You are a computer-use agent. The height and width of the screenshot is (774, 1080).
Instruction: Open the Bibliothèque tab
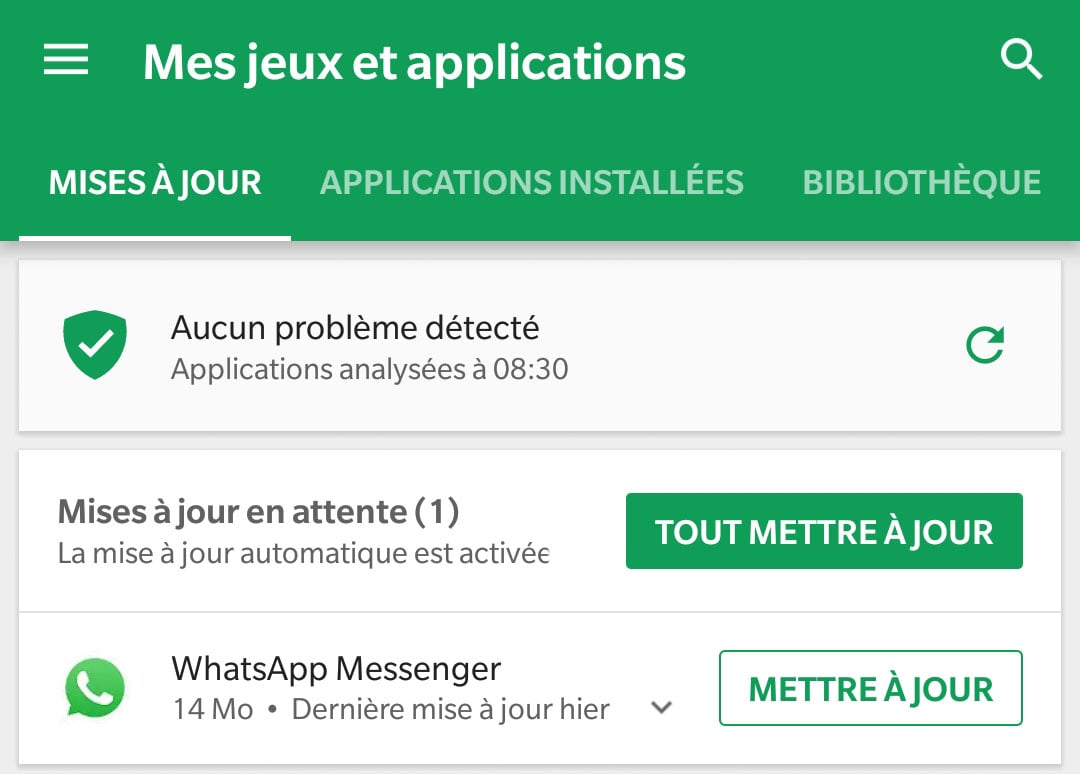(921, 183)
